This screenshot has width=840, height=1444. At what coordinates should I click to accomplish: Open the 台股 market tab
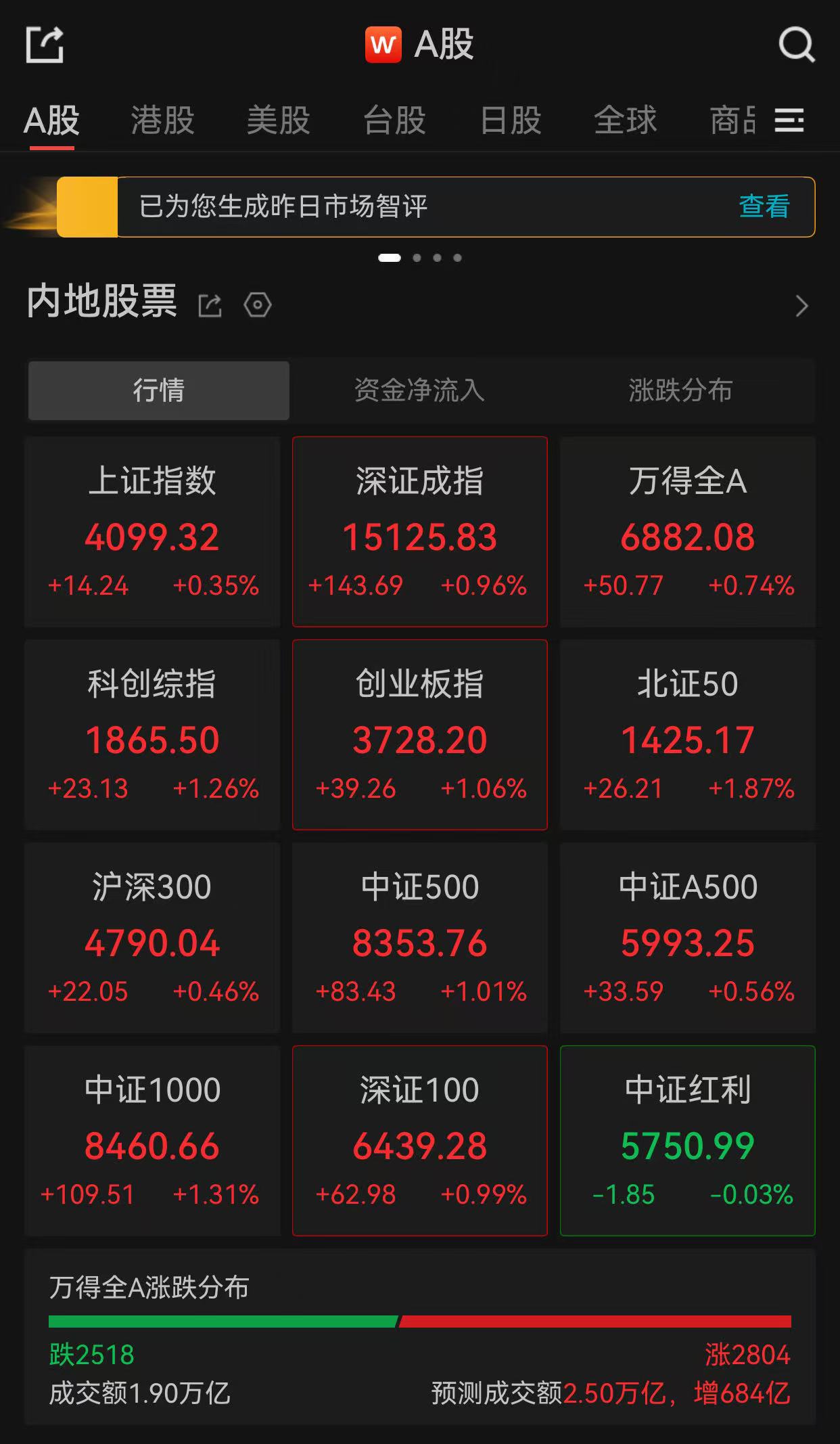click(x=394, y=120)
